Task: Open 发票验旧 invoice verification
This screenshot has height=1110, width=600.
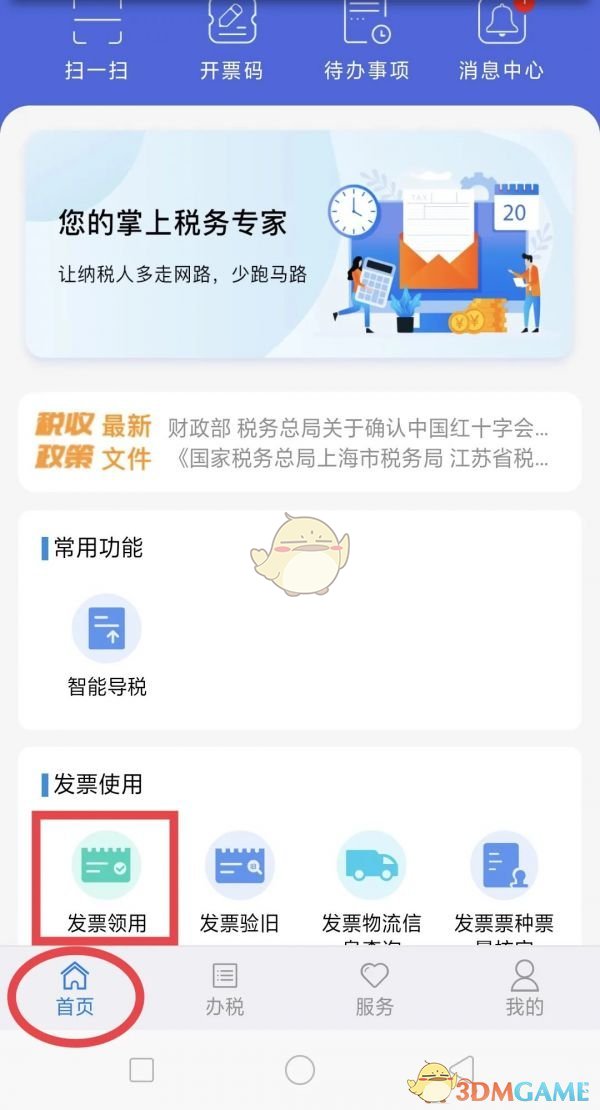Action: (239, 880)
